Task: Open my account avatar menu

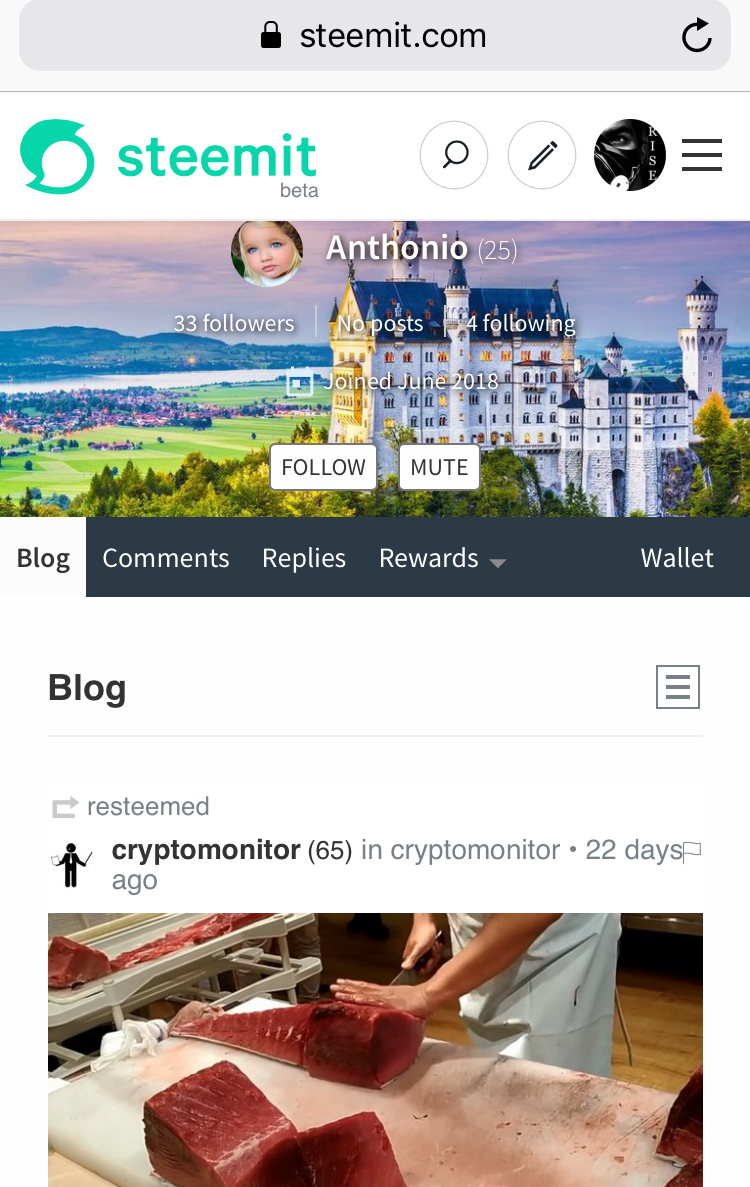Action: pyautogui.click(x=630, y=156)
